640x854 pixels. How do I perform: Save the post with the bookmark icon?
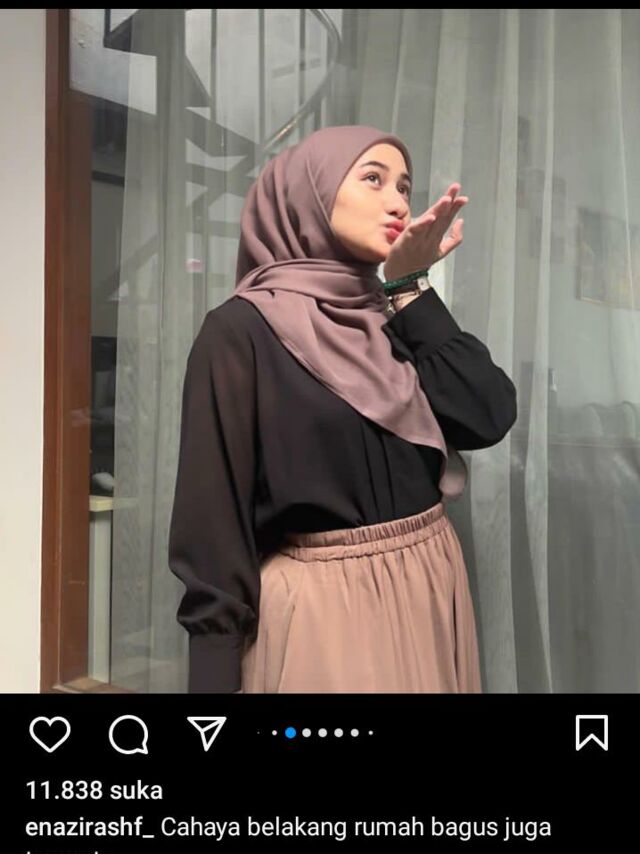point(591,733)
